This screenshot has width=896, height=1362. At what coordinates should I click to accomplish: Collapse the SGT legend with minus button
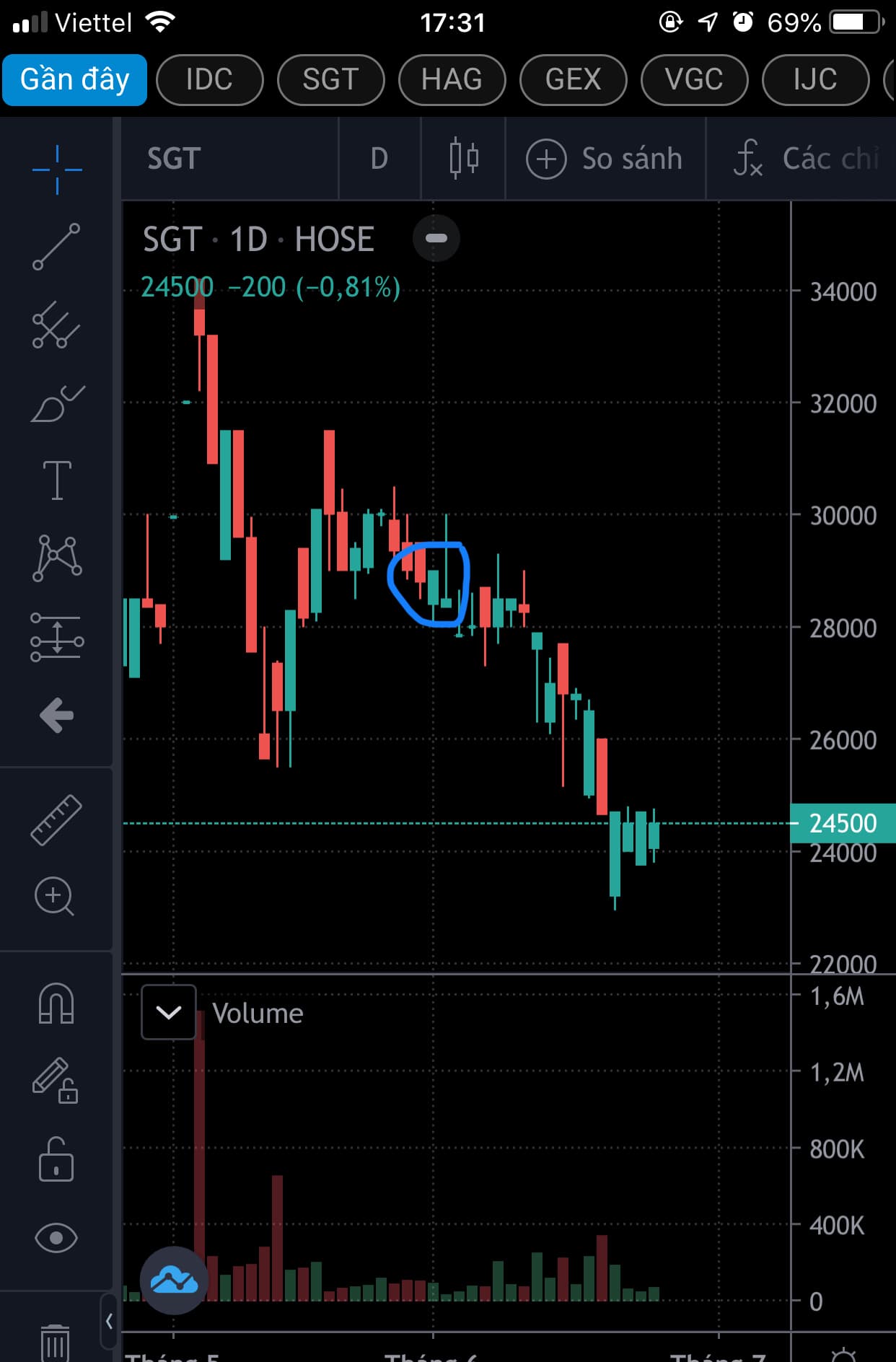pos(436,238)
